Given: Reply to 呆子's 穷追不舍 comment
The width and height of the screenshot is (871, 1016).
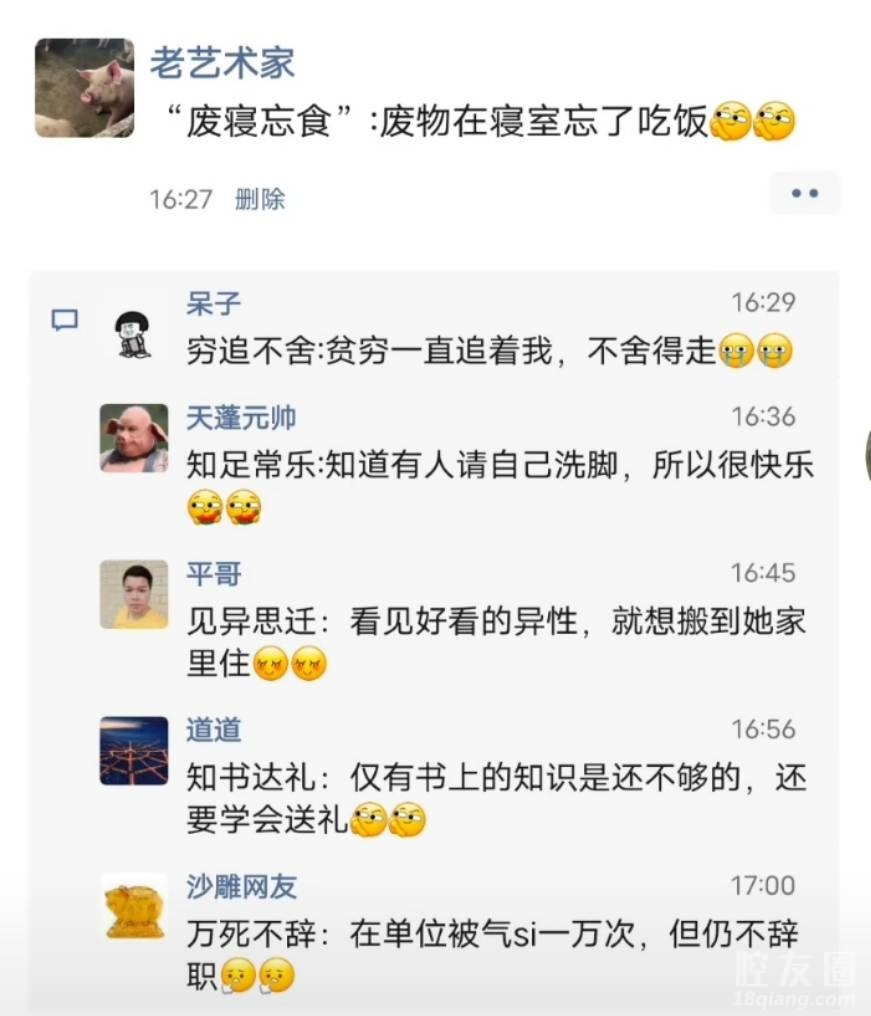Looking at the screenshot, I should tap(450, 350).
